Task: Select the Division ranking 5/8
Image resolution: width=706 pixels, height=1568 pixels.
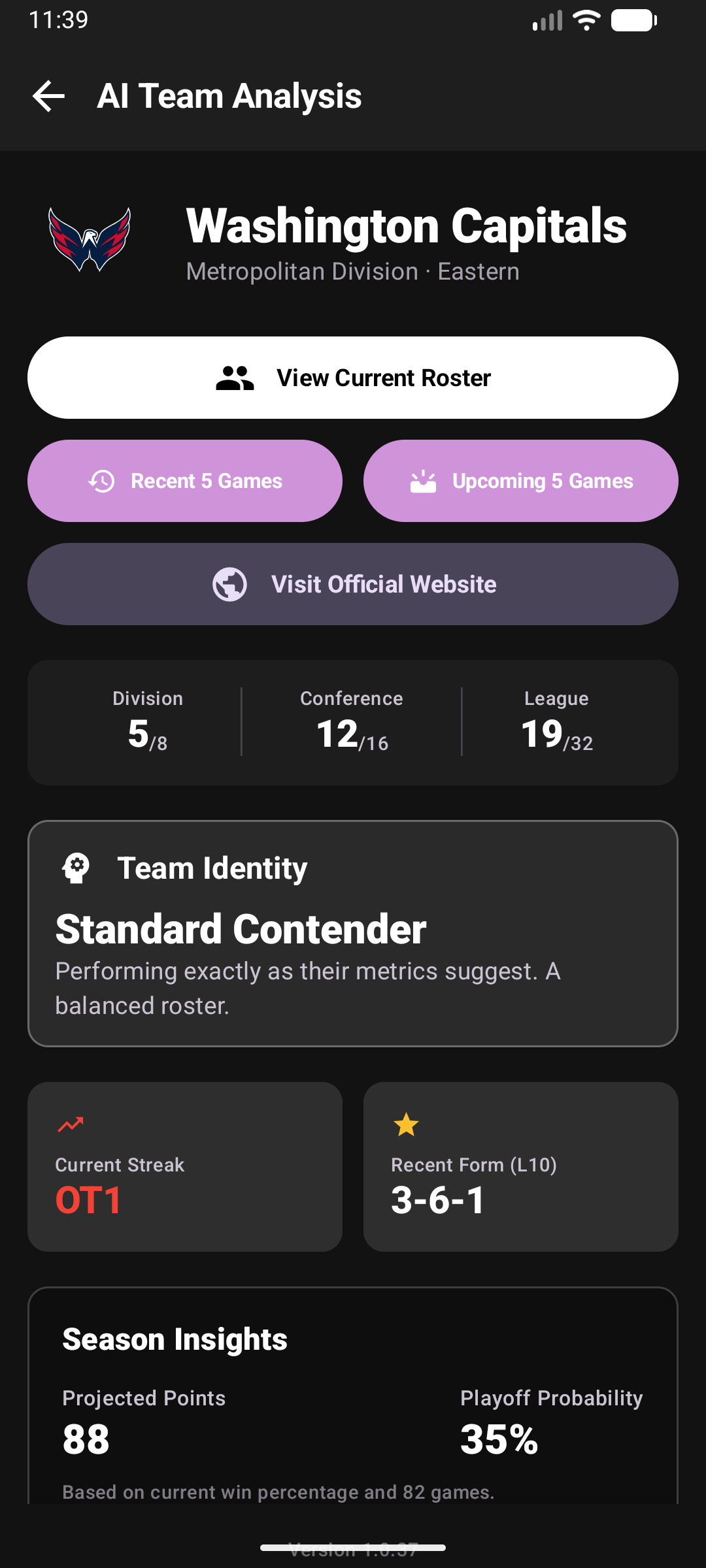Action: click(x=147, y=722)
